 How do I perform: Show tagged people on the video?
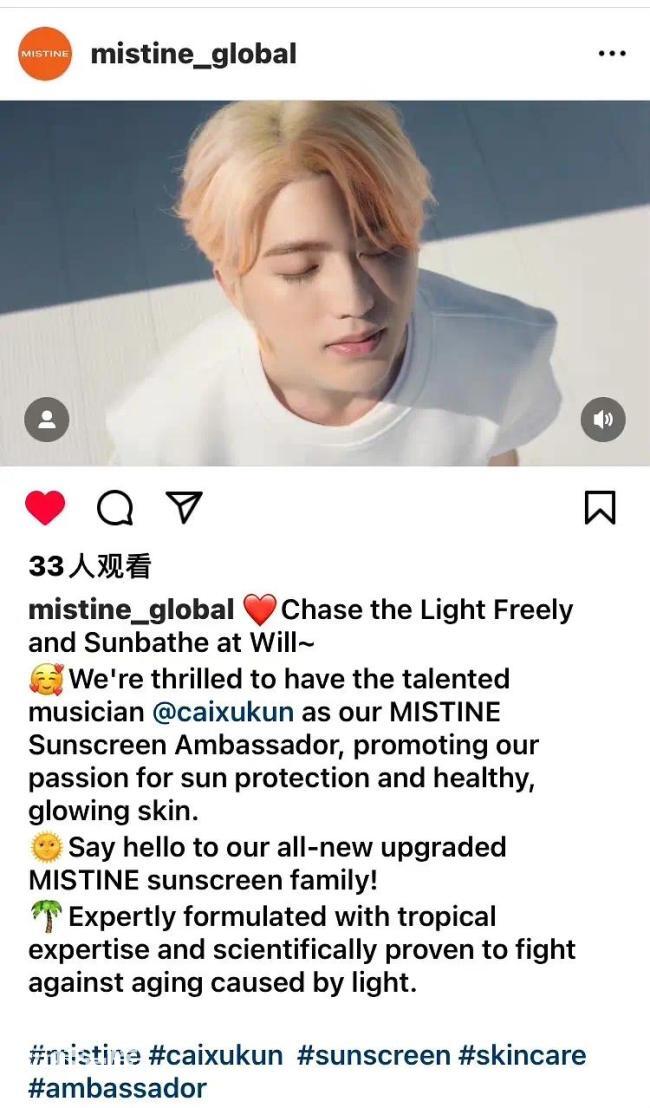tap(47, 420)
